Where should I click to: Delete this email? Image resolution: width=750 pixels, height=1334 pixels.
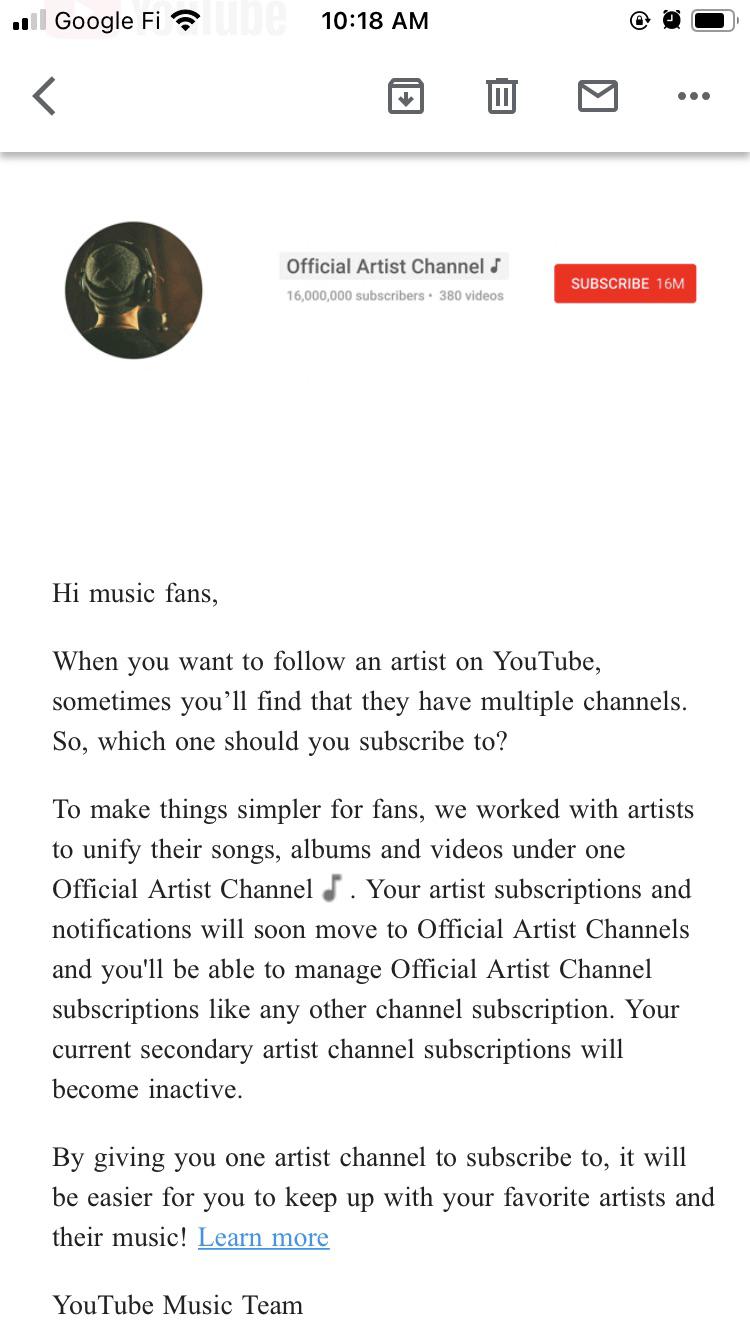501,97
